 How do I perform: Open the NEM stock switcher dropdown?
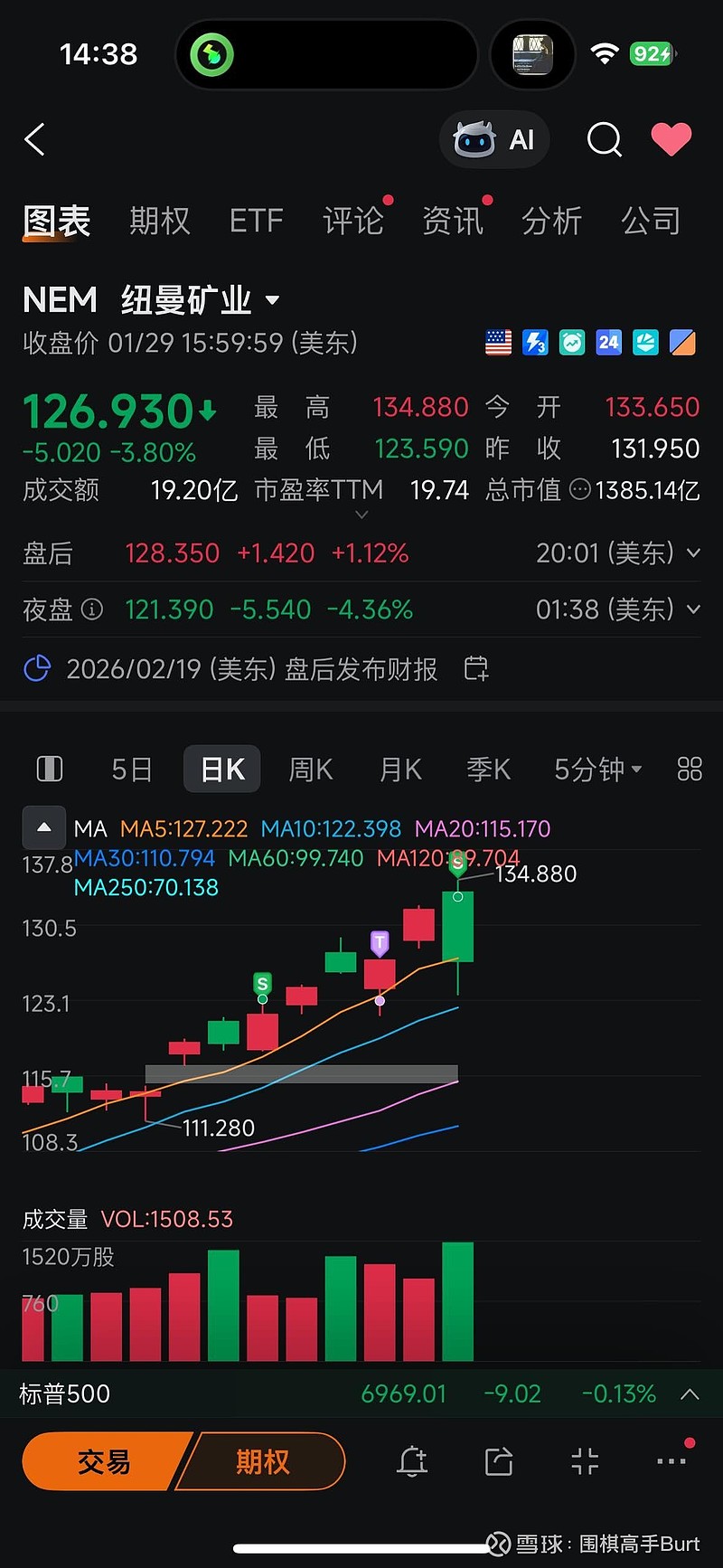pyautogui.click(x=273, y=299)
